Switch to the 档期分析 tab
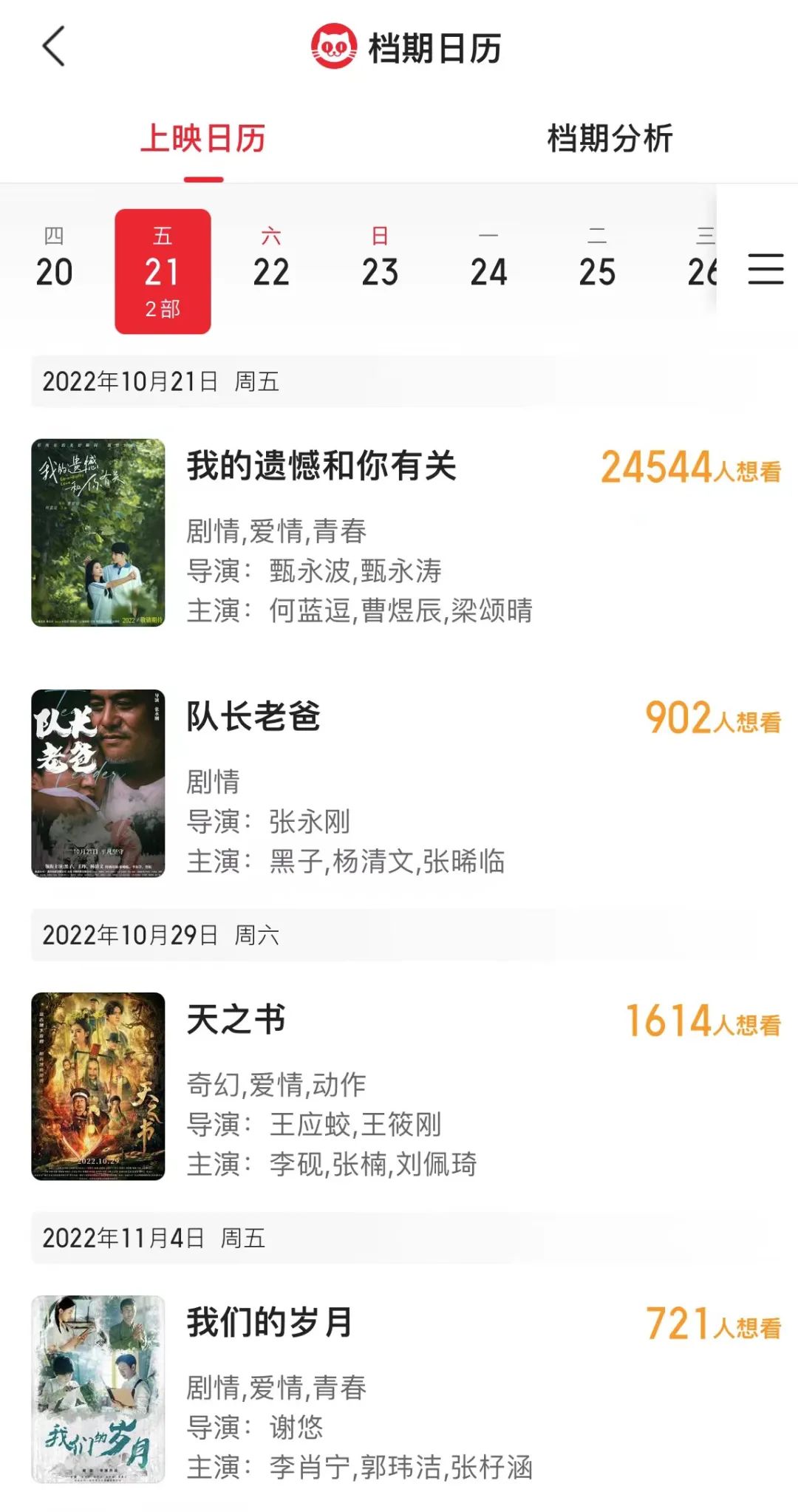Image resolution: width=798 pixels, height=1512 pixels. click(x=610, y=139)
